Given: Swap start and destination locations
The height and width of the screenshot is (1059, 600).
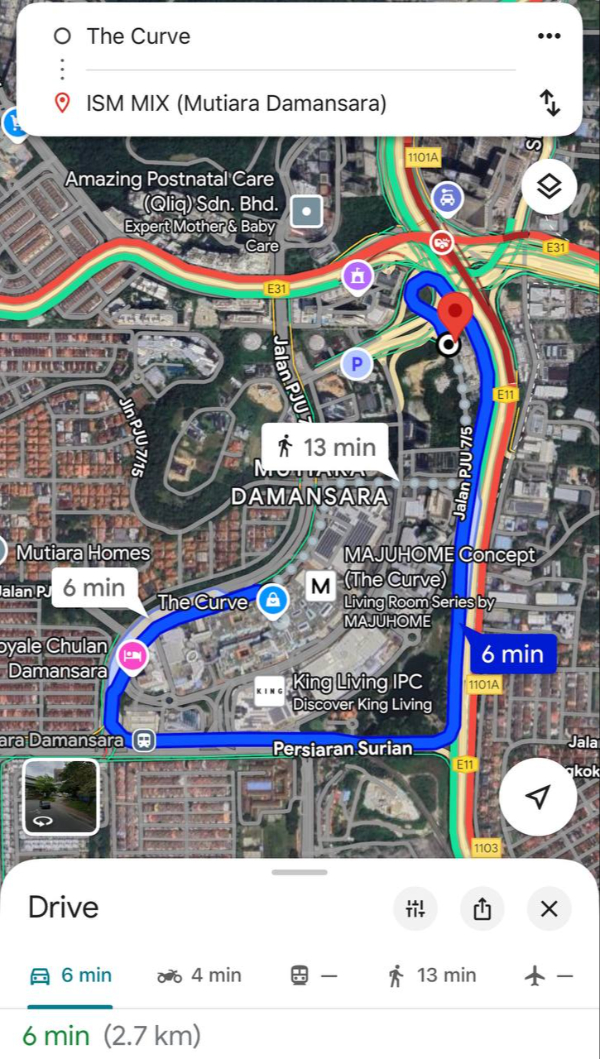Looking at the screenshot, I should point(549,102).
